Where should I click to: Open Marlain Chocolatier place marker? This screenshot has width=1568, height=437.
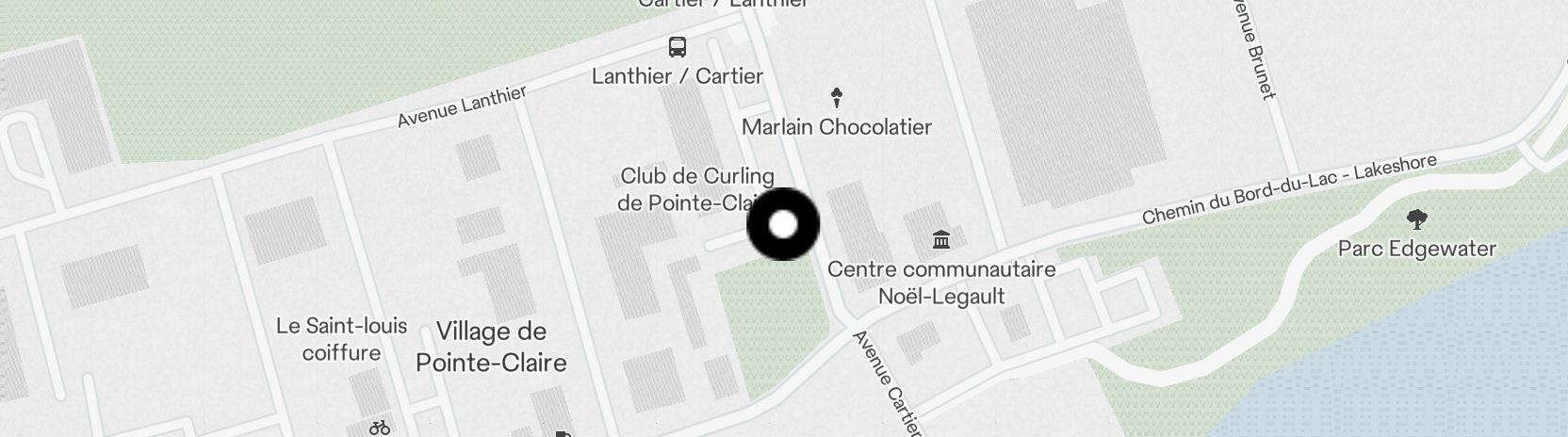click(x=836, y=97)
